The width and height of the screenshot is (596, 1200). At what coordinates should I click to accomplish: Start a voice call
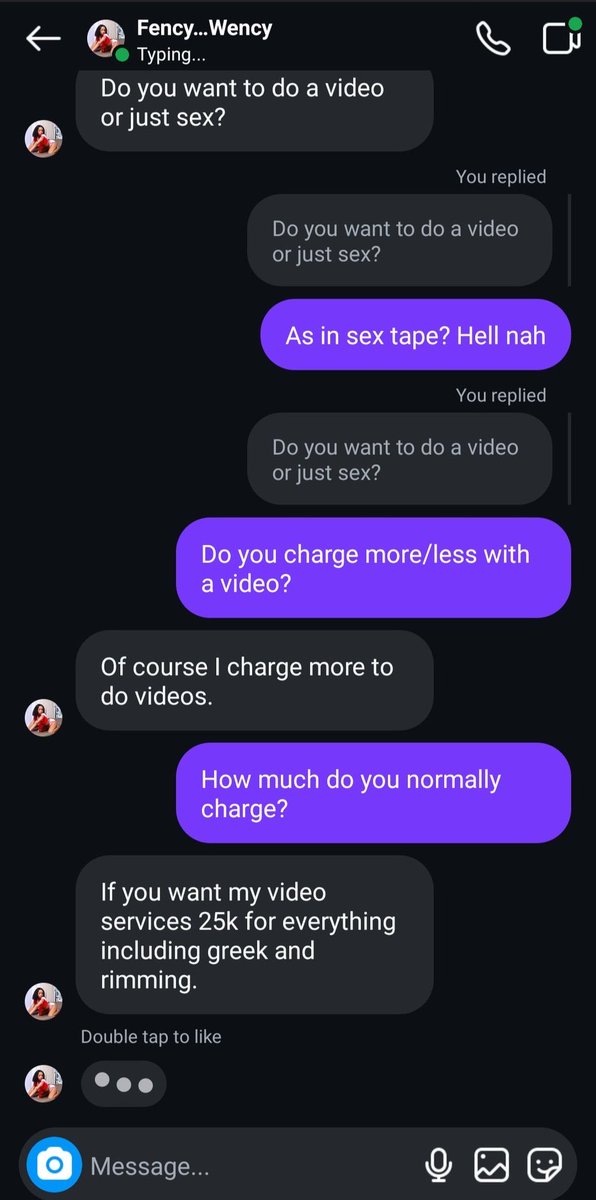tap(492, 39)
